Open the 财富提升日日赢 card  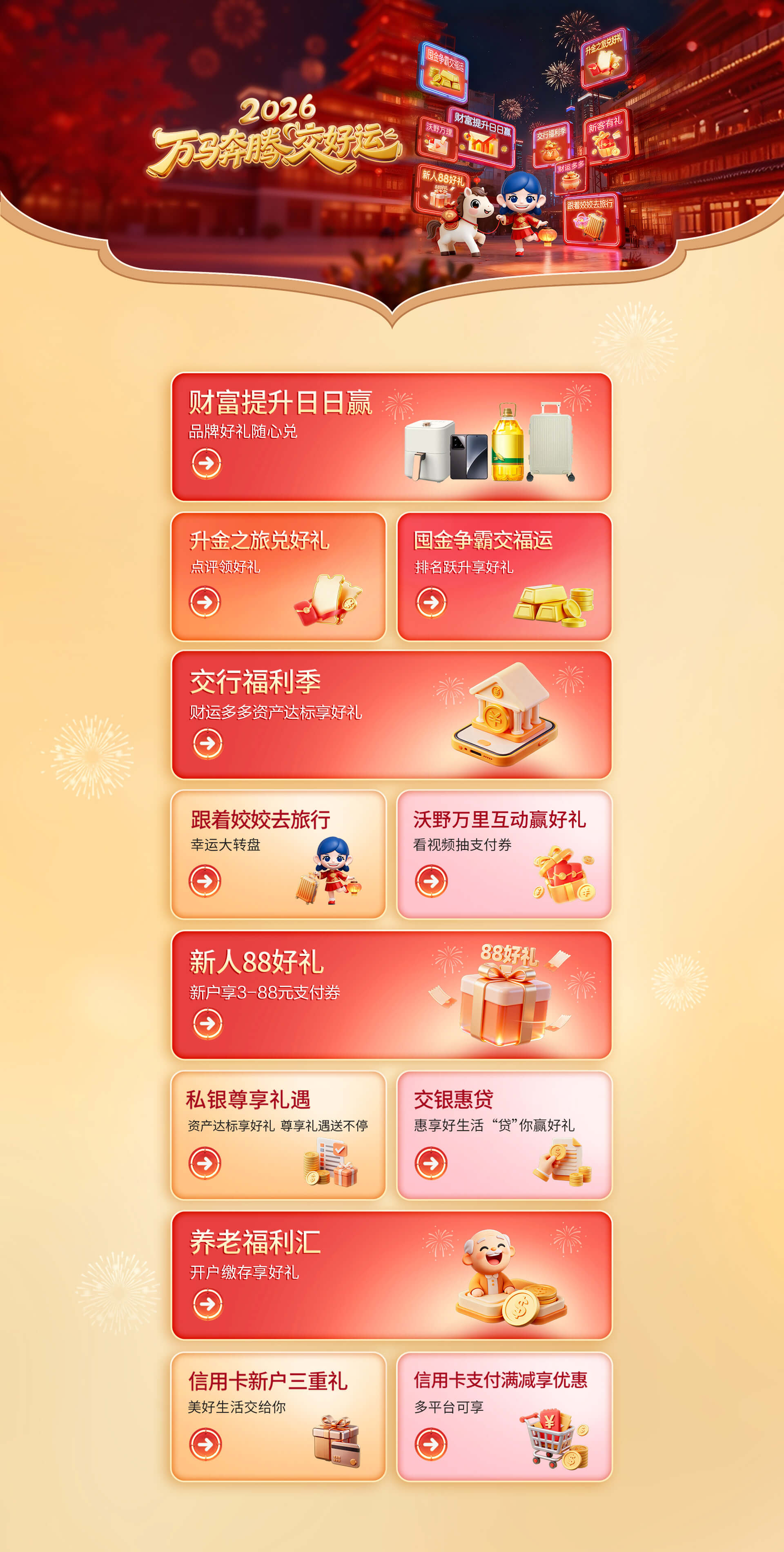[x=392, y=437]
